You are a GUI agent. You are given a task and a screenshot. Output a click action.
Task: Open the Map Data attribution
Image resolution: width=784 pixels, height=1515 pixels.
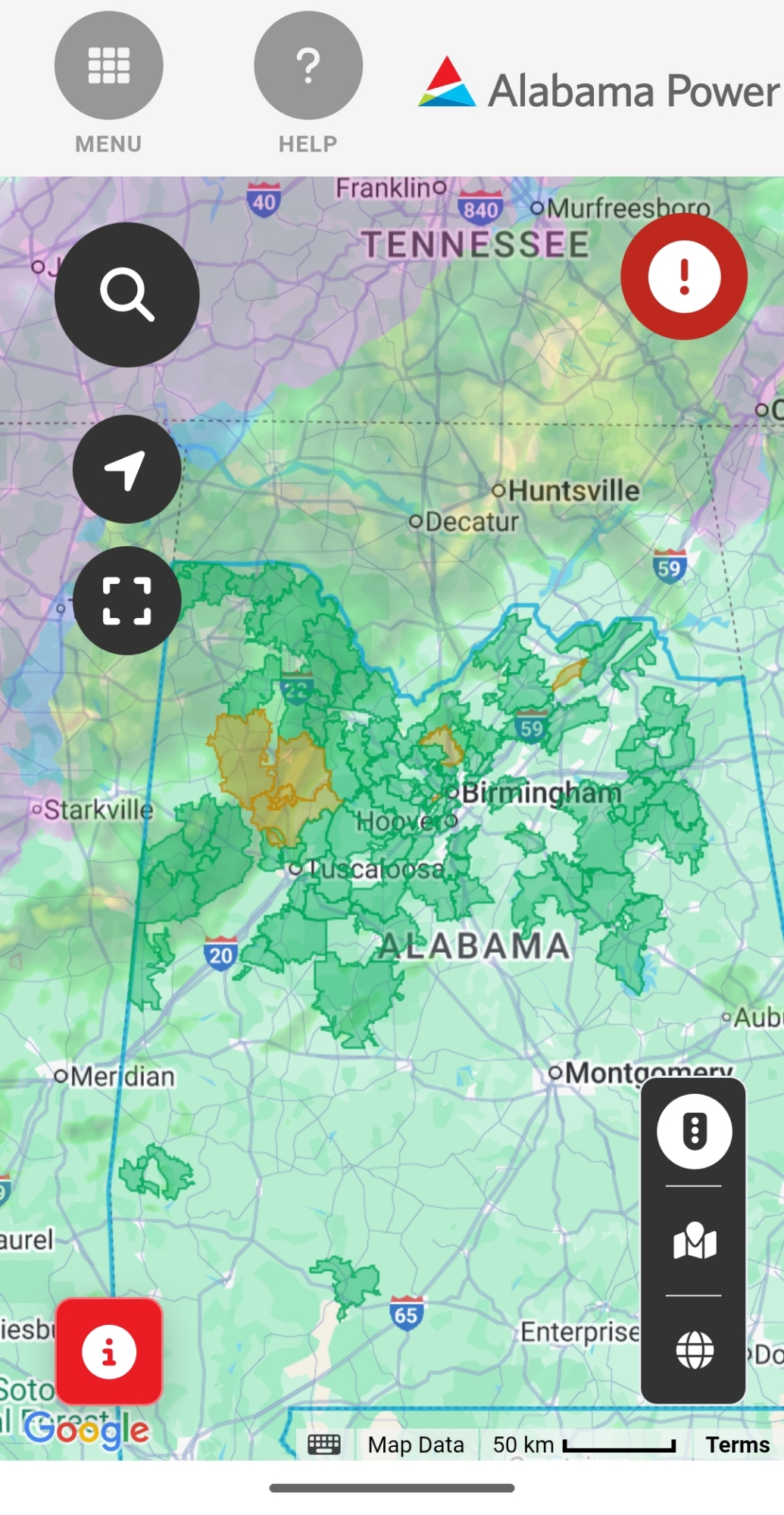416,1445
